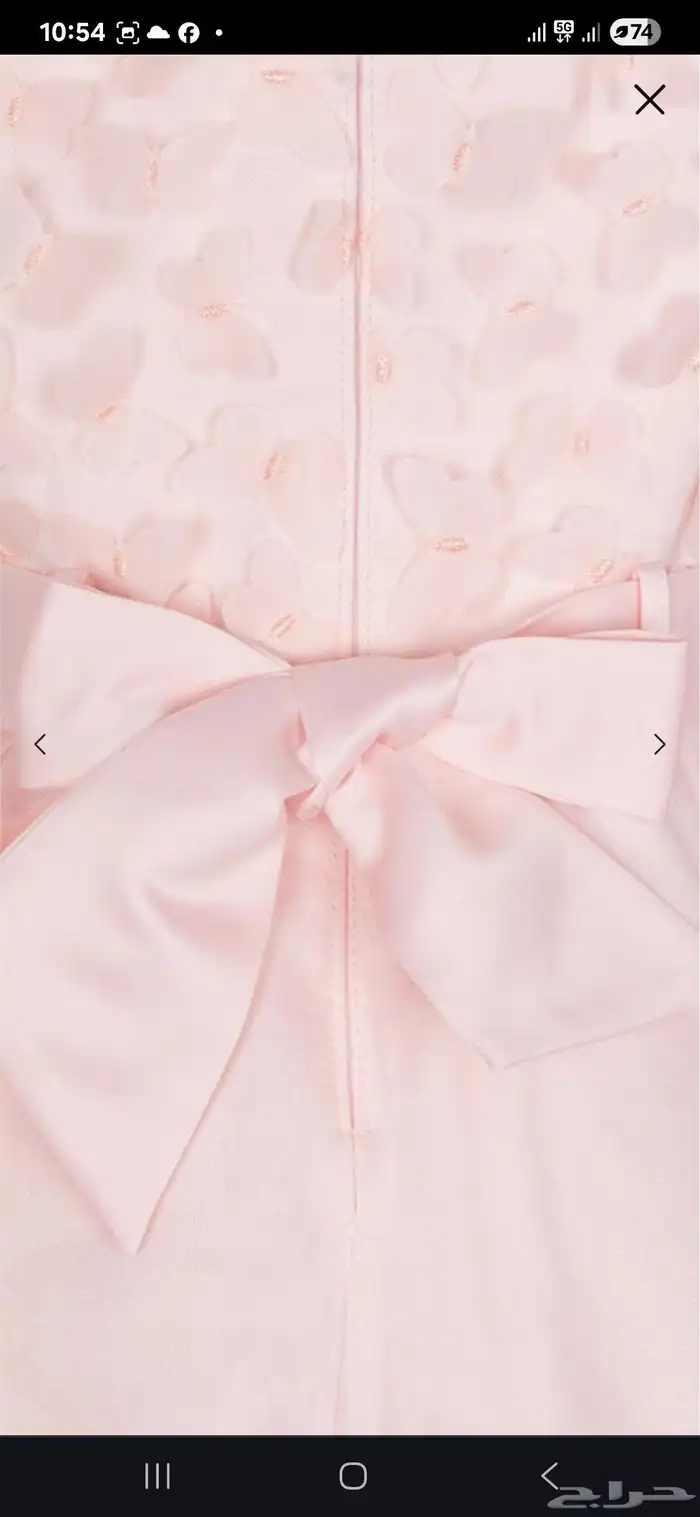Go to the previous photo

click(40, 744)
